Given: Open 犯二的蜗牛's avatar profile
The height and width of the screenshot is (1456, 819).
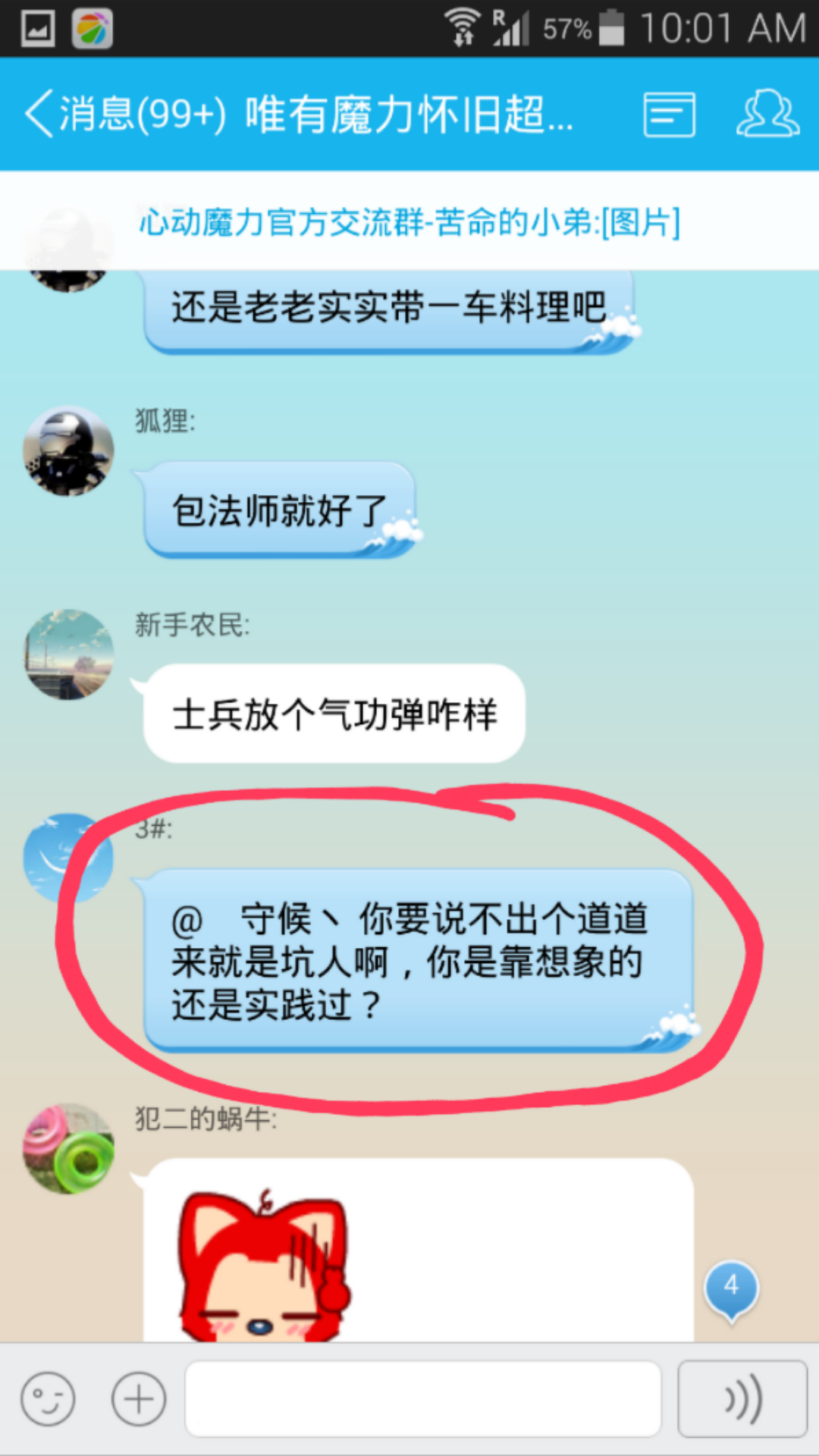Looking at the screenshot, I should pyautogui.click(x=68, y=1148).
